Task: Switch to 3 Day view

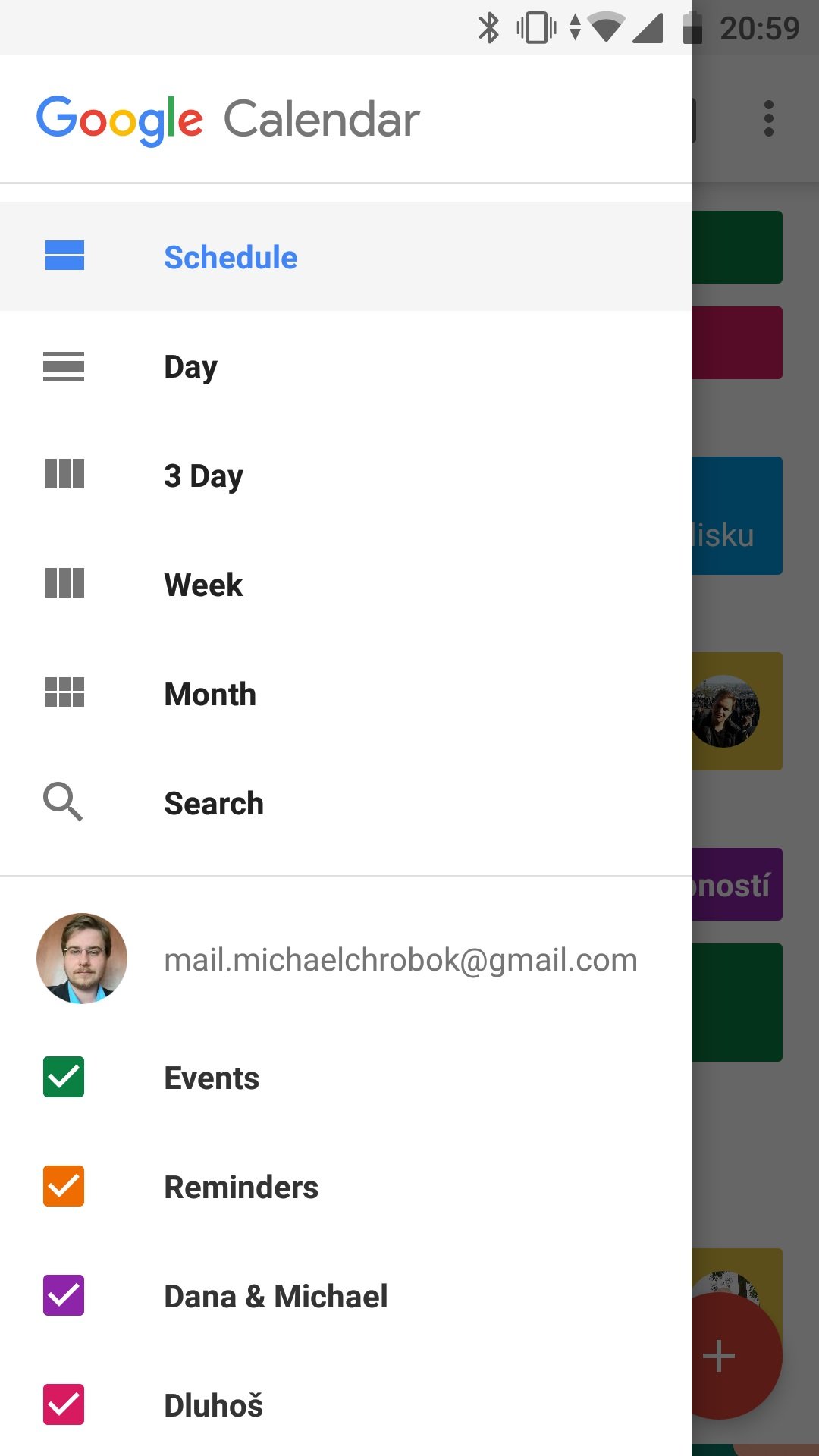Action: tap(346, 475)
